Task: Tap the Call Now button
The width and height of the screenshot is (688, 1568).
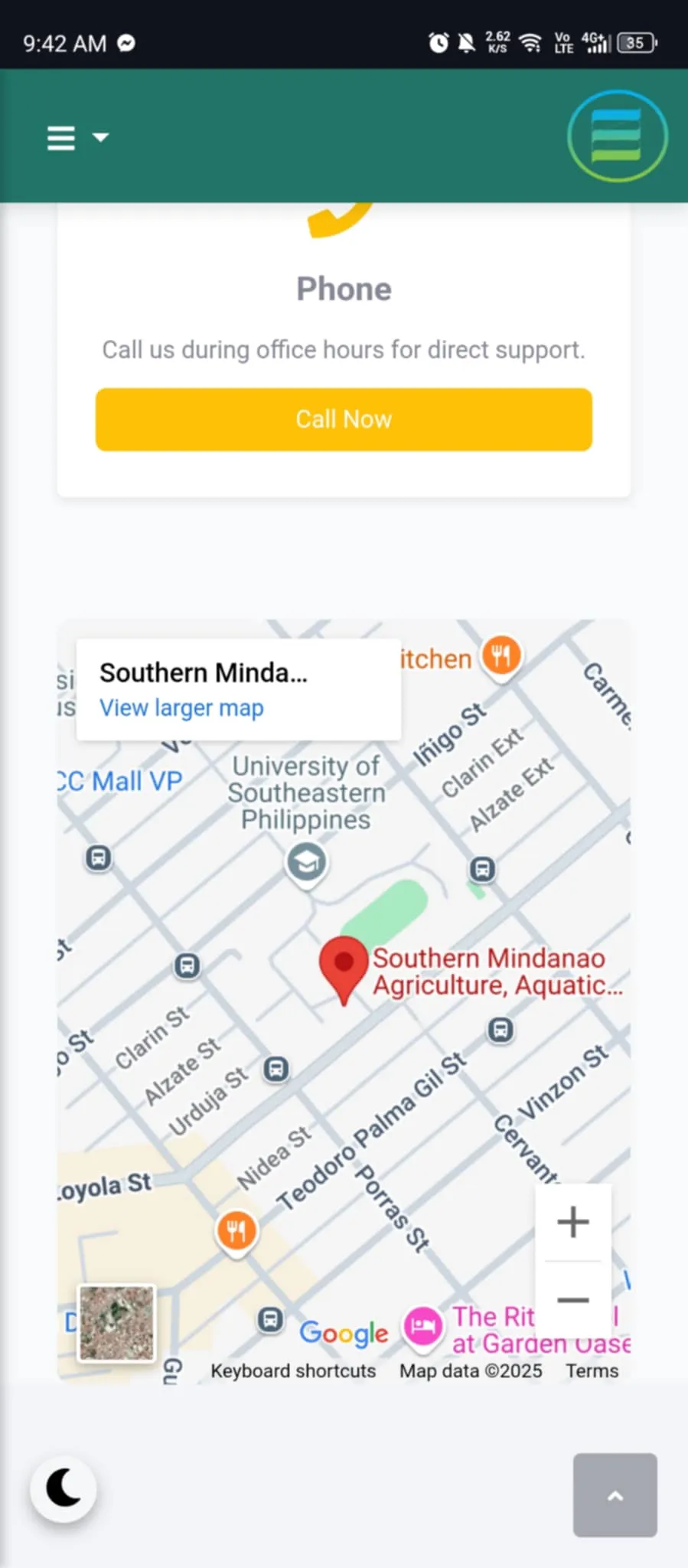Action: pyautogui.click(x=344, y=420)
